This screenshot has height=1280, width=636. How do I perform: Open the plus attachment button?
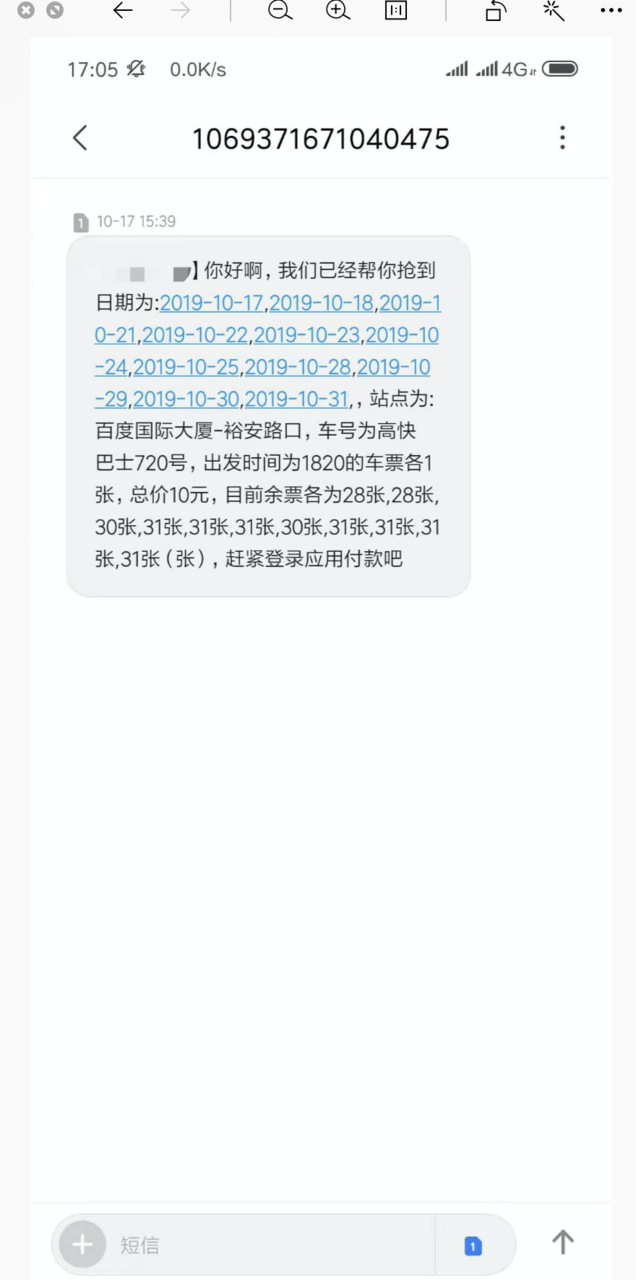82,1245
